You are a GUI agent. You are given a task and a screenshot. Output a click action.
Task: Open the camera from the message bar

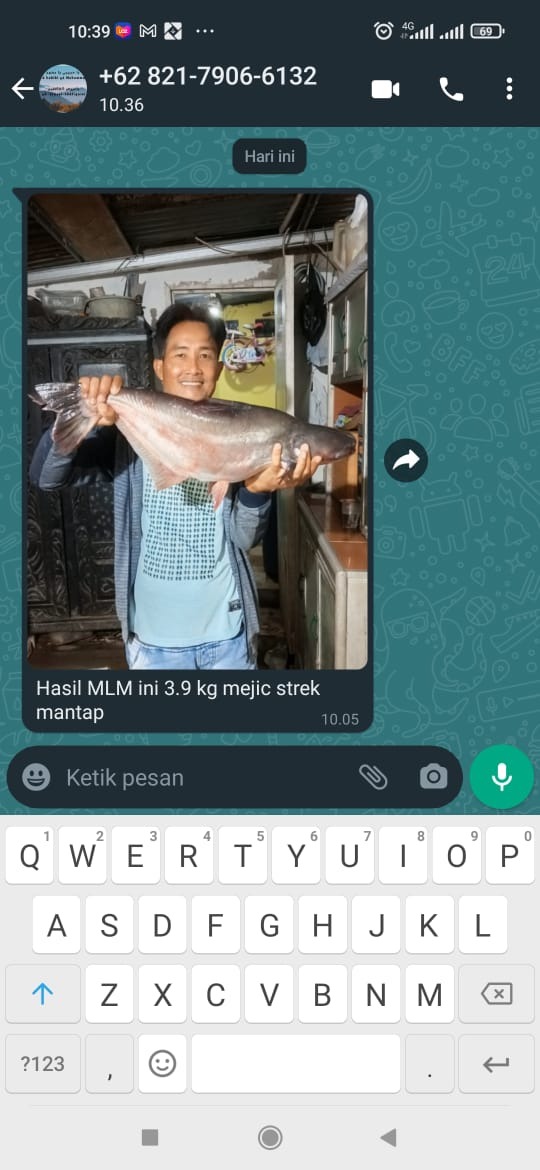[433, 778]
